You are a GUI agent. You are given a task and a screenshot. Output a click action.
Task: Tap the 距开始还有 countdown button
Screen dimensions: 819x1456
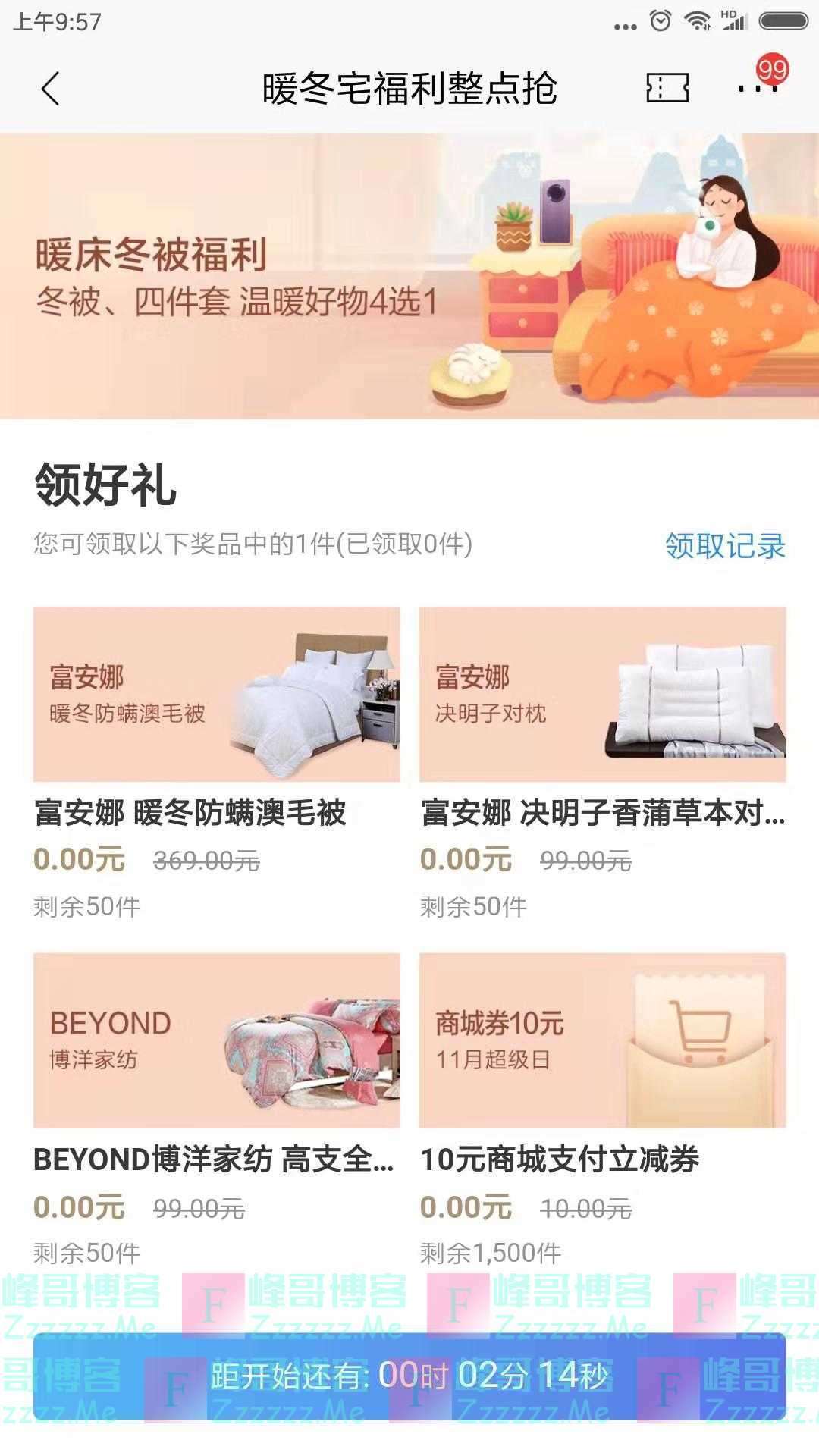pyautogui.click(x=409, y=1376)
